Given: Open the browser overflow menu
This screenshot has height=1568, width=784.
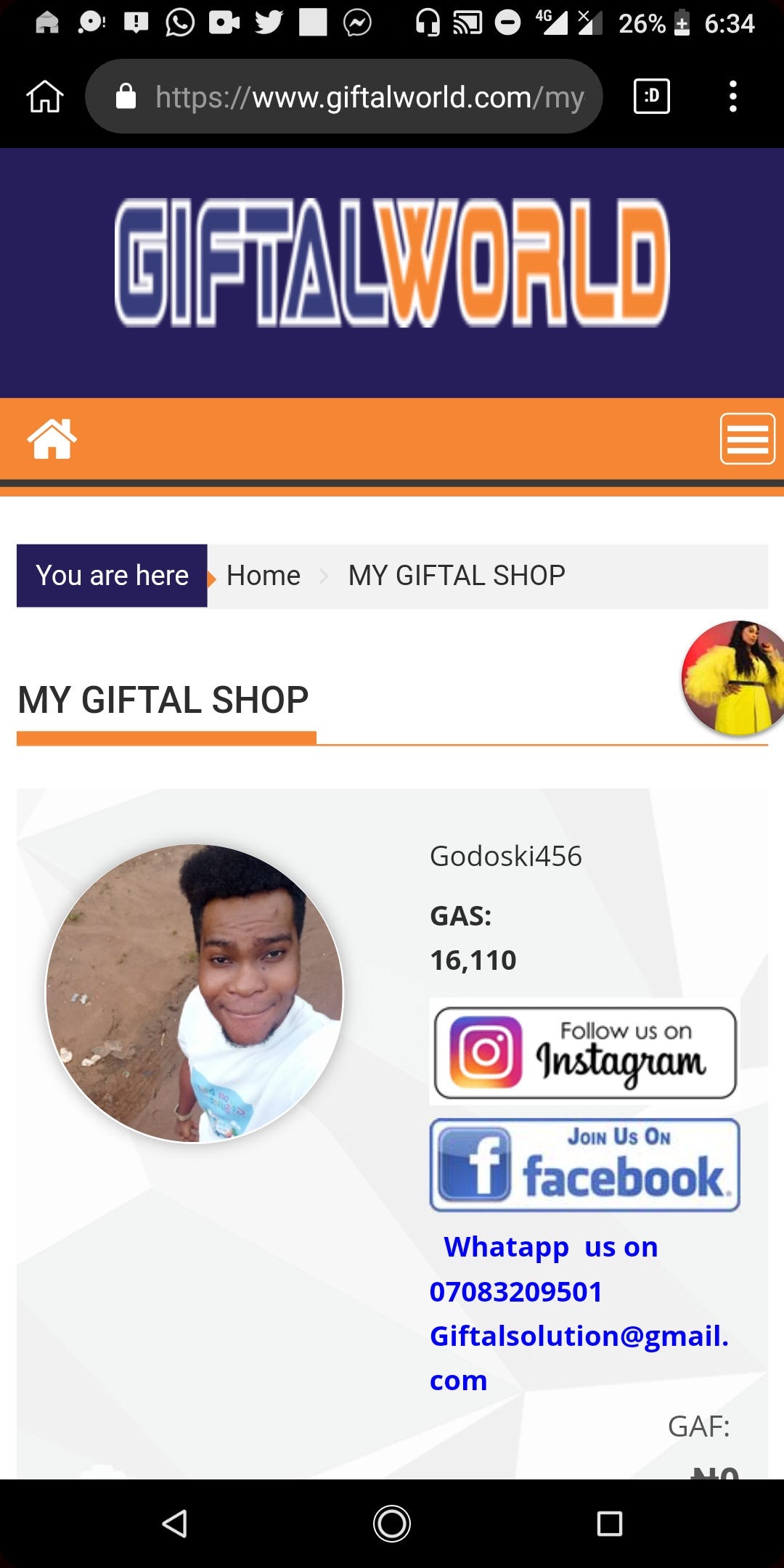Looking at the screenshot, I should click(732, 97).
